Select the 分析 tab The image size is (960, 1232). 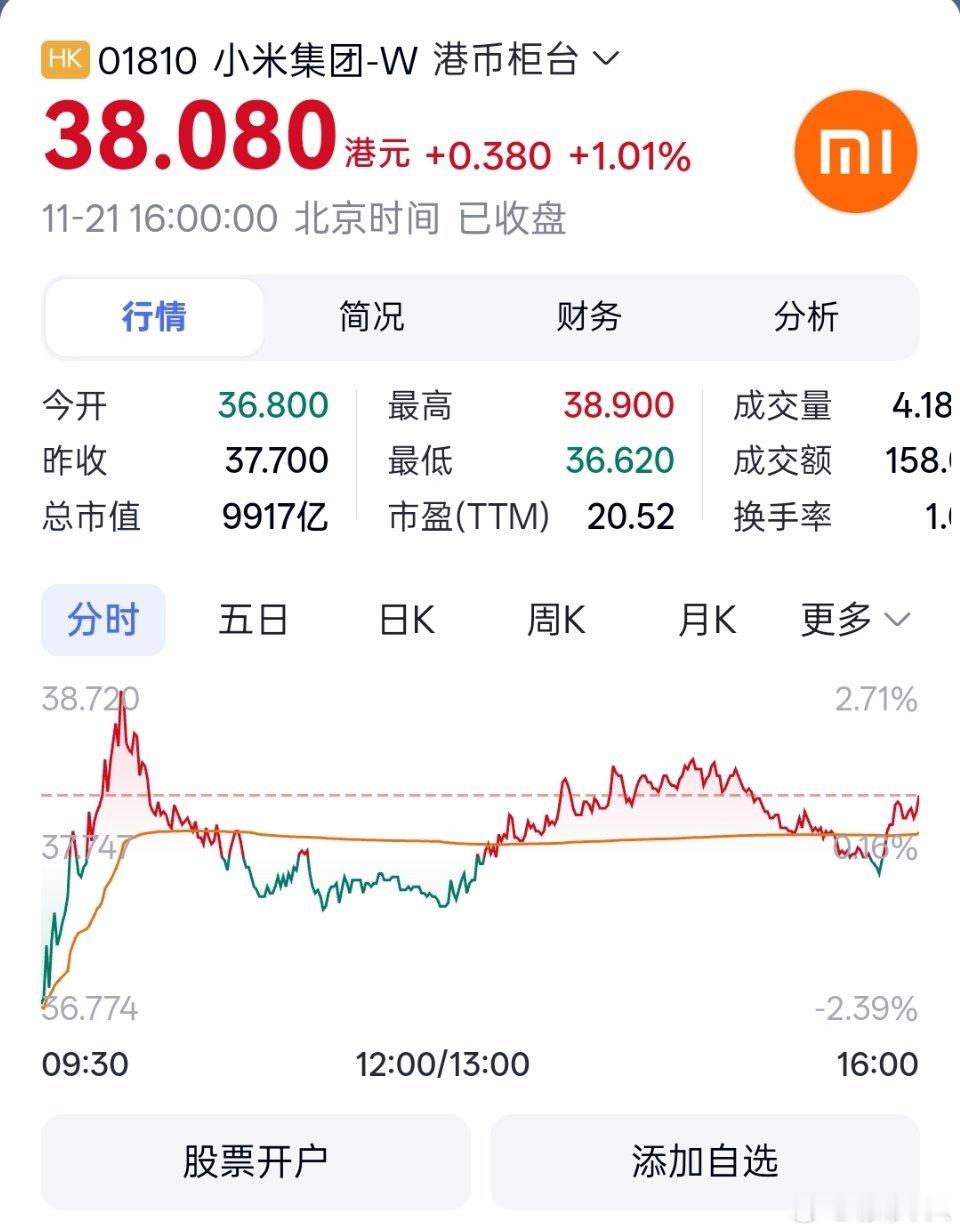pos(806,317)
